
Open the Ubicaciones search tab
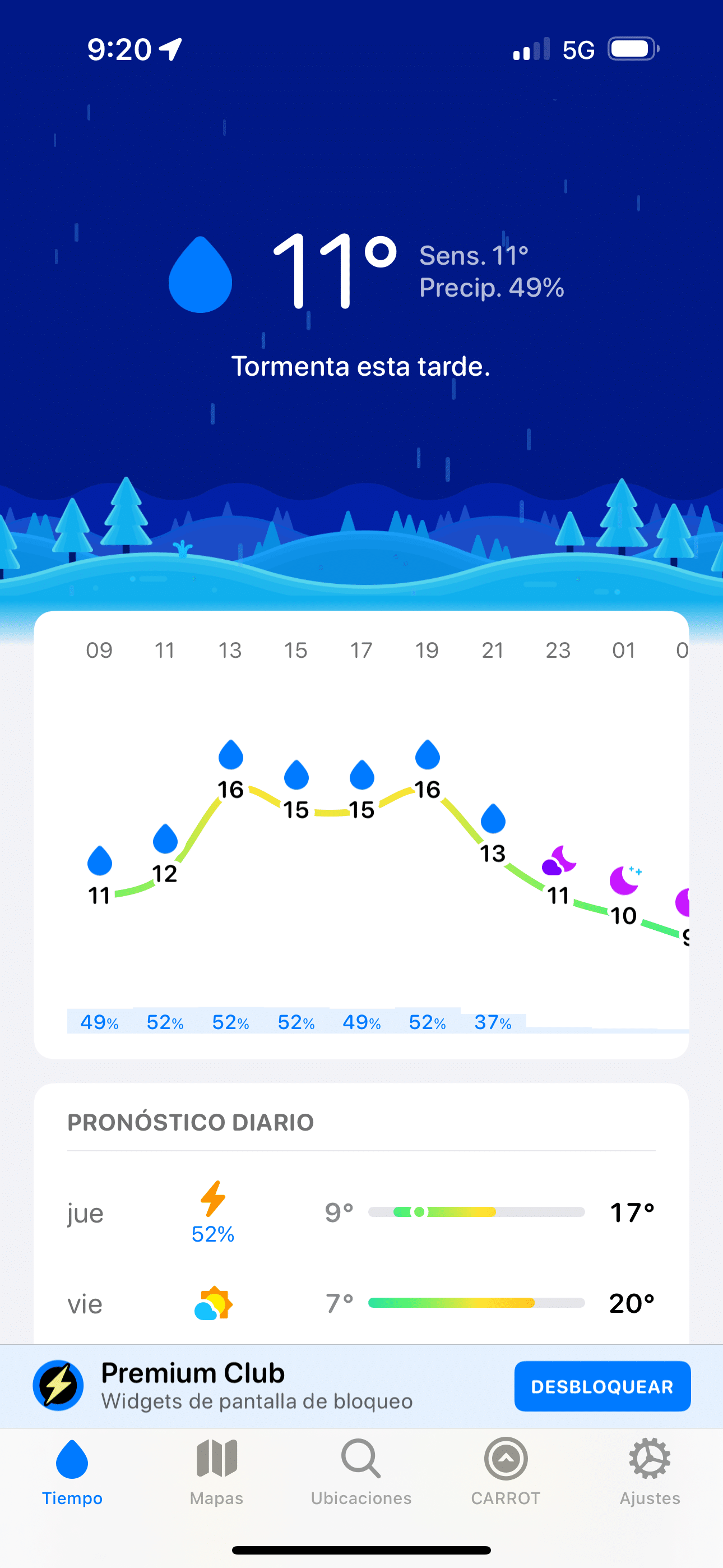click(x=361, y=1472)
